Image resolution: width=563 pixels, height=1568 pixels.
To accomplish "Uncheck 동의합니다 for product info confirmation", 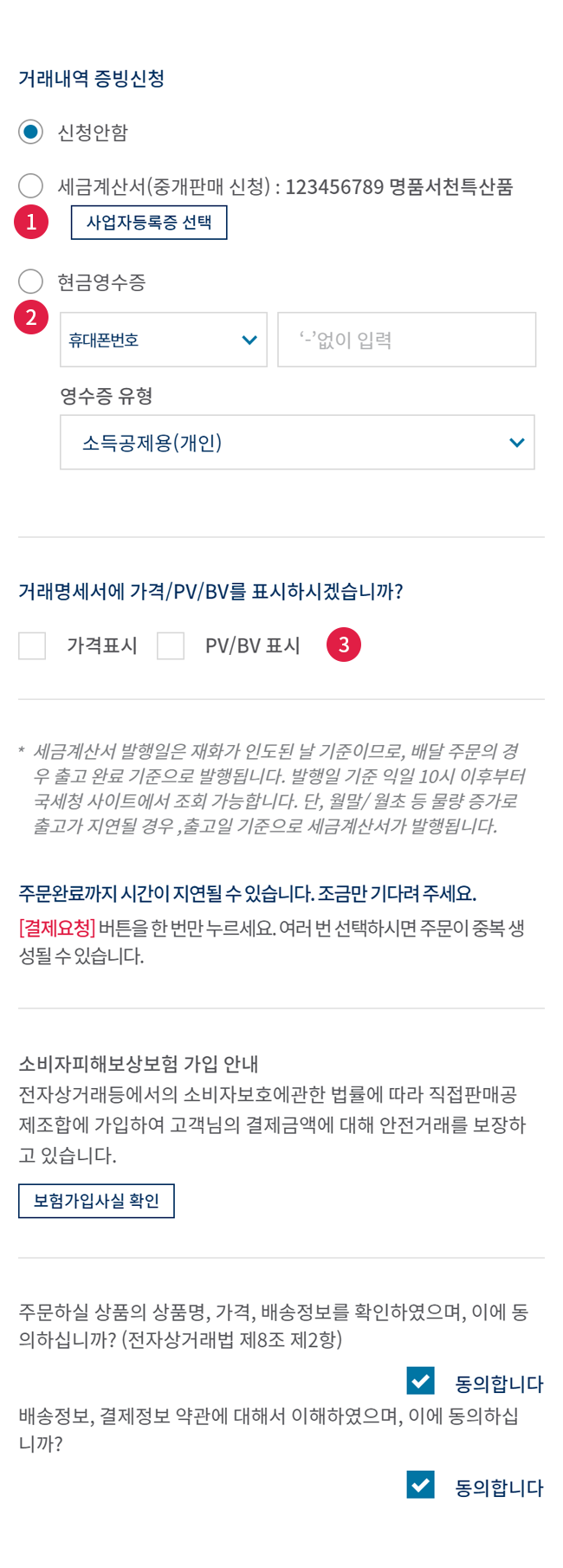I will point(421,1381).
